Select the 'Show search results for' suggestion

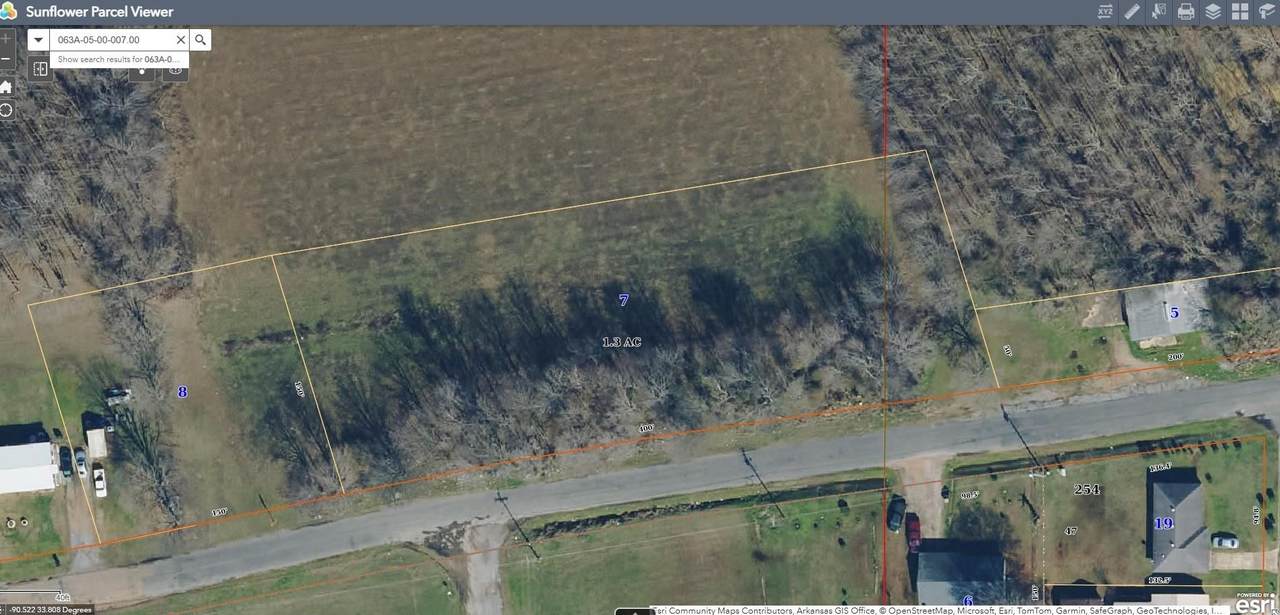coord(118,59)
